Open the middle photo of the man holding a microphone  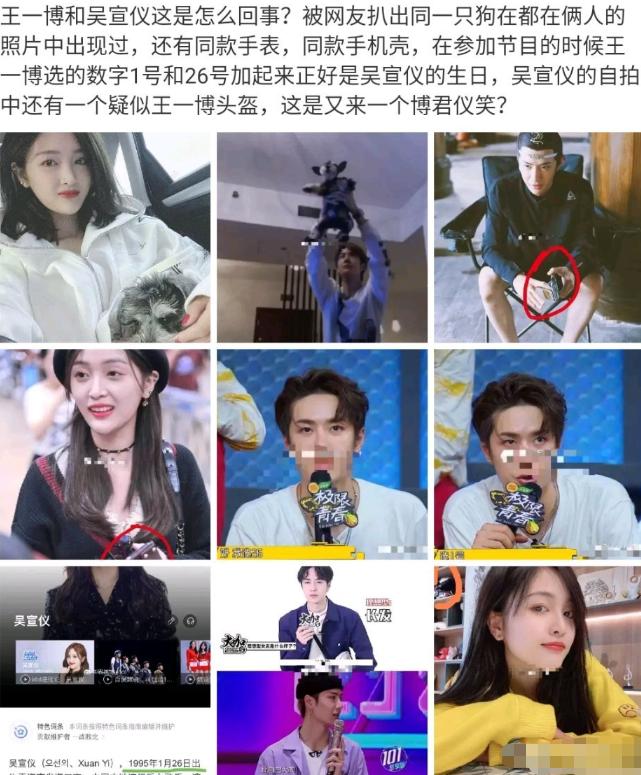tap(322, 454)
